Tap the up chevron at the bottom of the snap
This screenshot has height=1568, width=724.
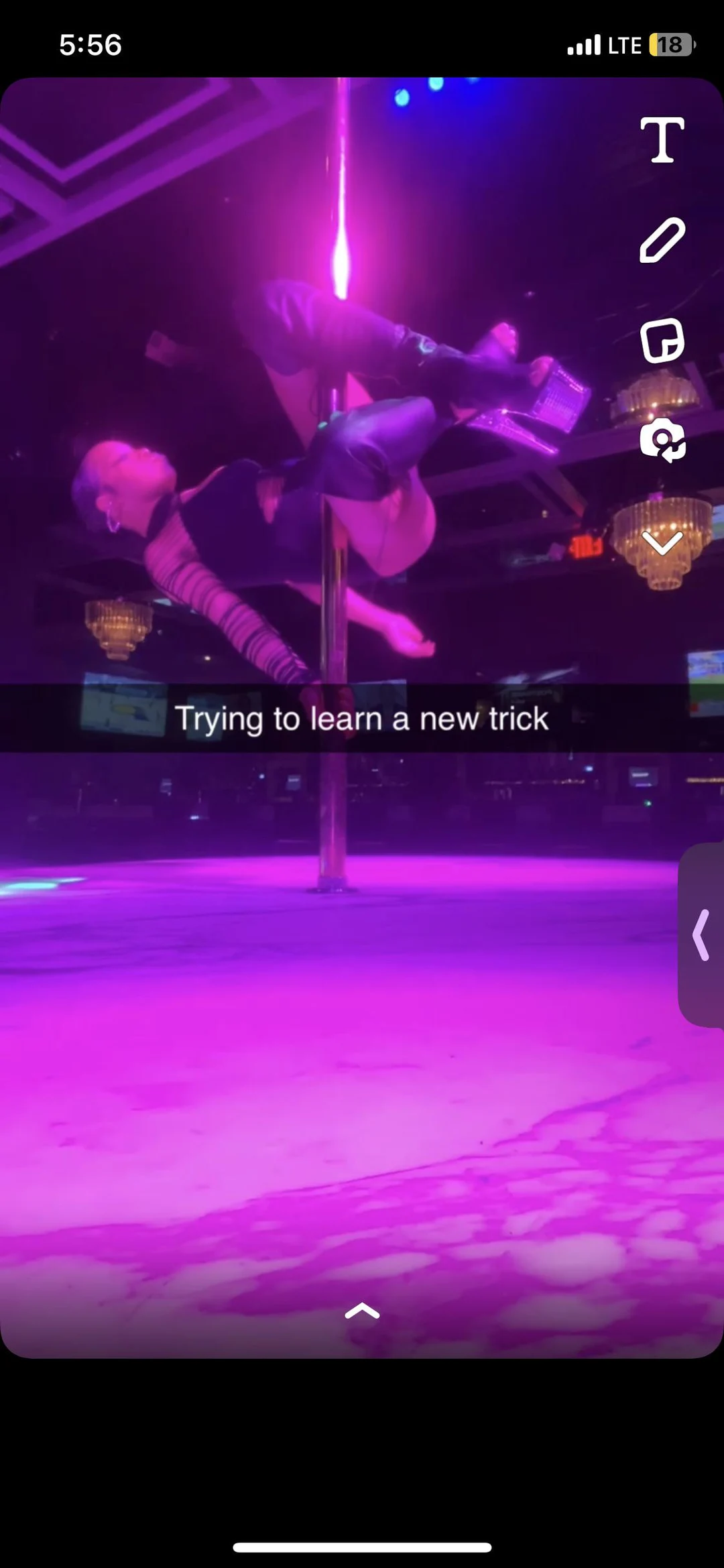point(362,1311)
